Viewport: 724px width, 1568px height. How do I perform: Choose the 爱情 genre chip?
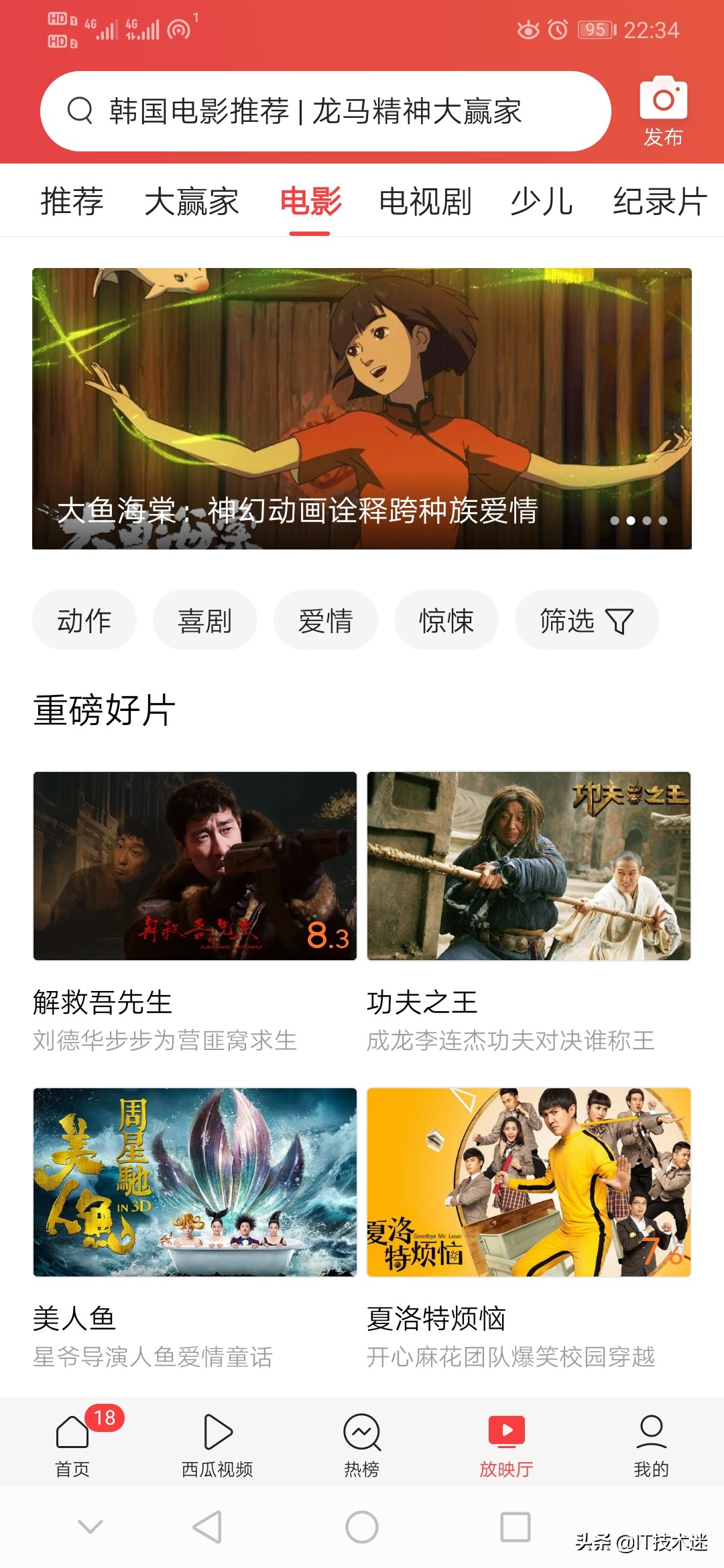(326, 620)
